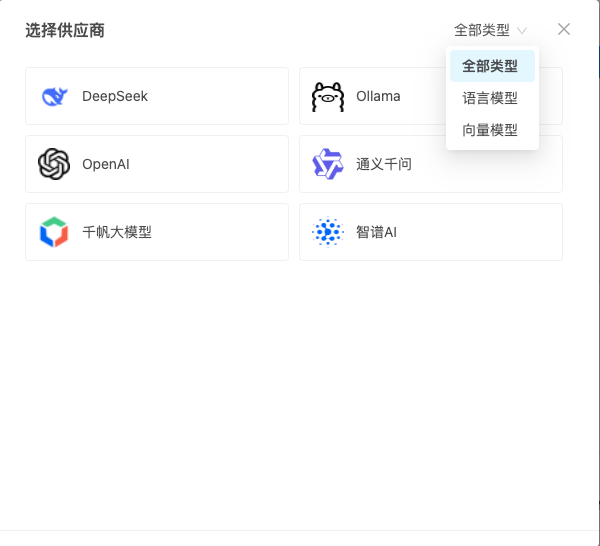The height and width of the screenshot is (546, 600).
Task: Choose the 语言模型 filter option
Action: 491,98
